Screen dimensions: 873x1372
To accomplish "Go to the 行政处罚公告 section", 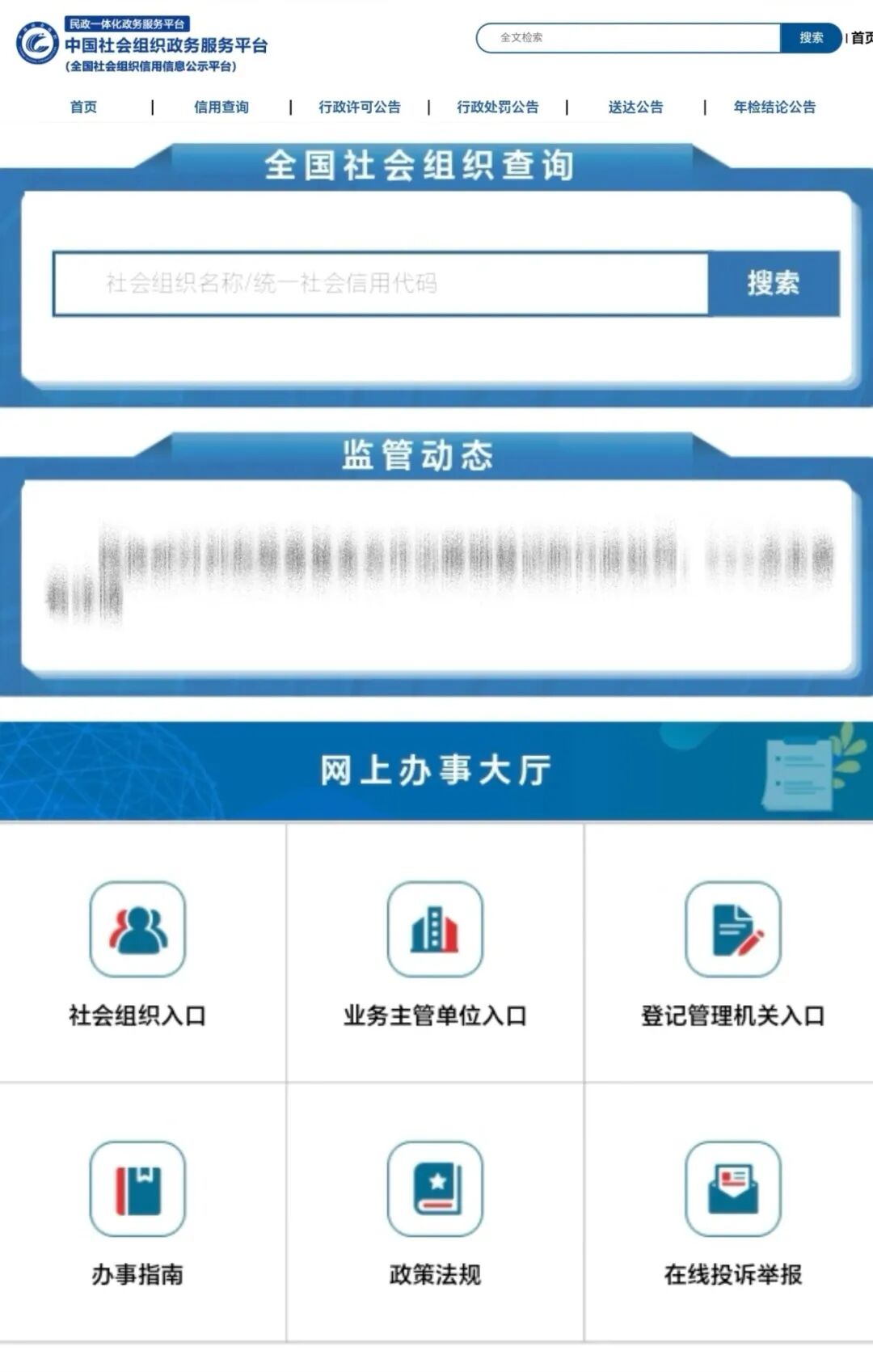I will [x=499, y=106].
